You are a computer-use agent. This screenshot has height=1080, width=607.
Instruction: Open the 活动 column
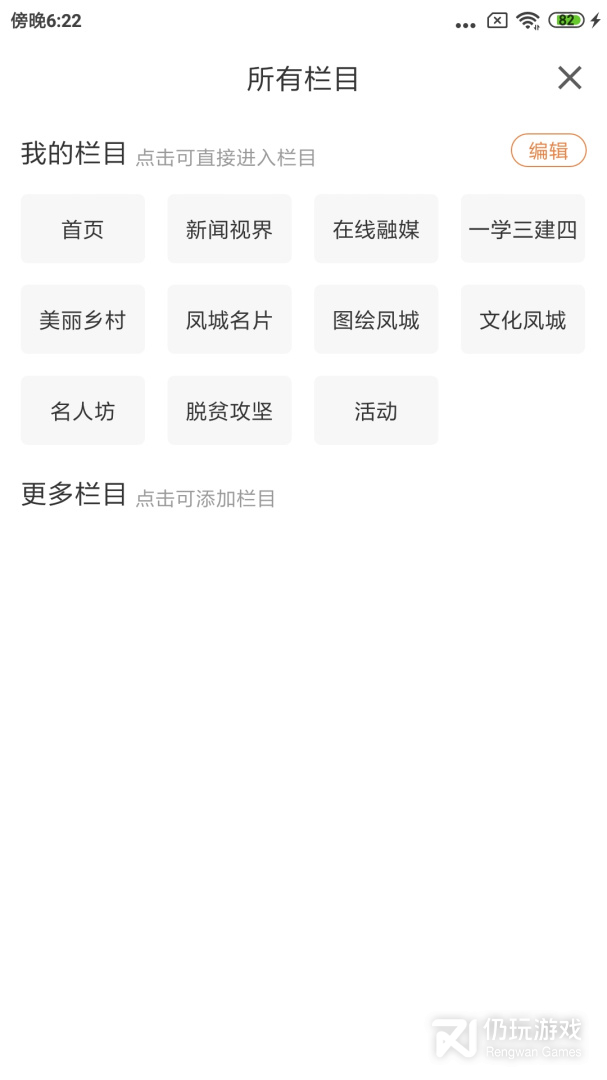tap(376, 411)
